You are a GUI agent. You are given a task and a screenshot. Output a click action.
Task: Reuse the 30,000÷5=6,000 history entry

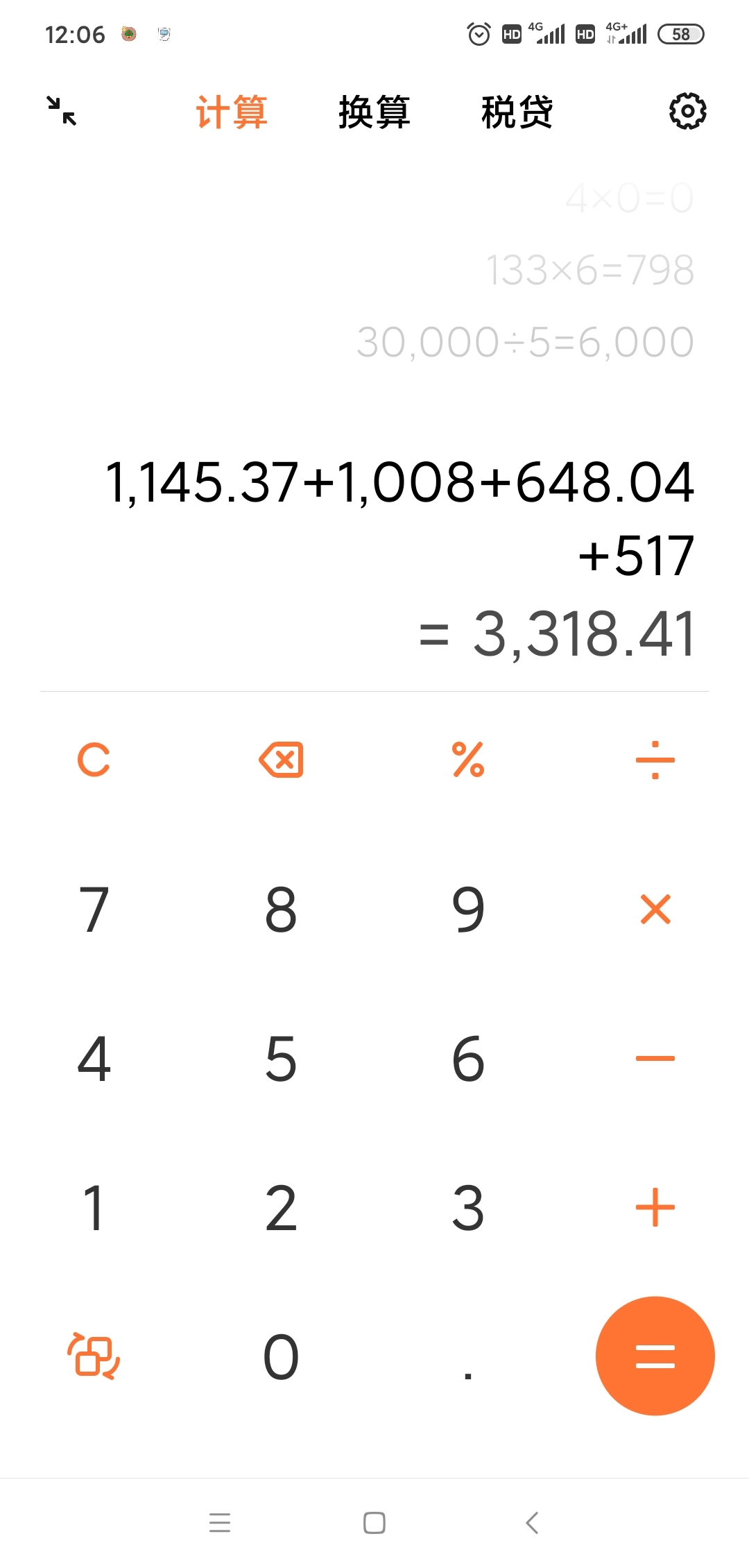[x=525, y=342]
